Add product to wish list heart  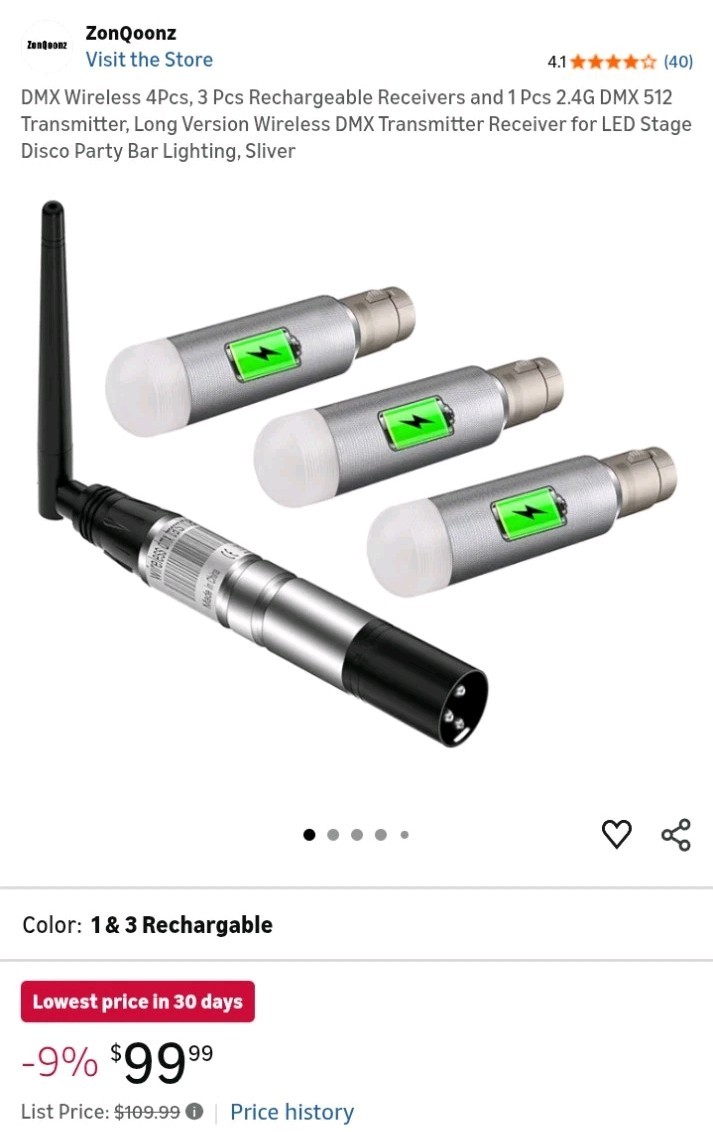point(616,834)
